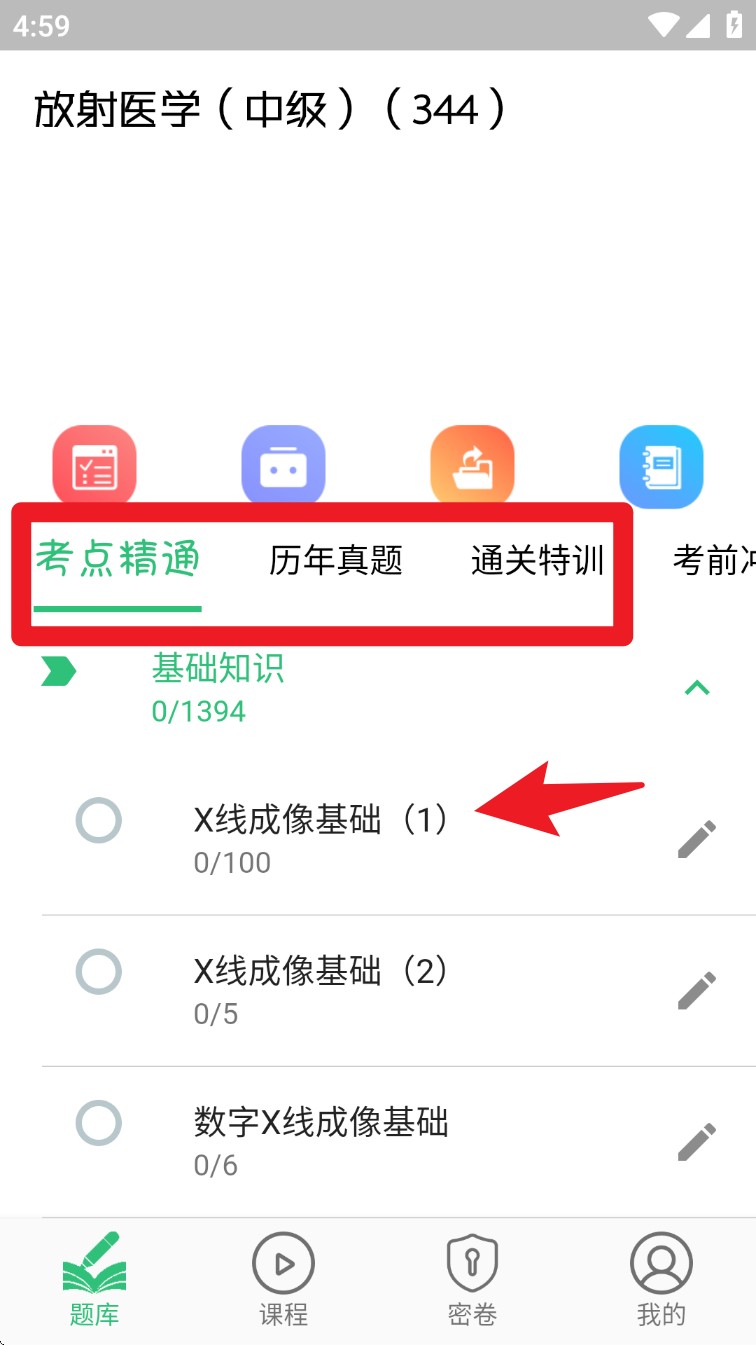Open the 密卷 tab

[472, 1280]
